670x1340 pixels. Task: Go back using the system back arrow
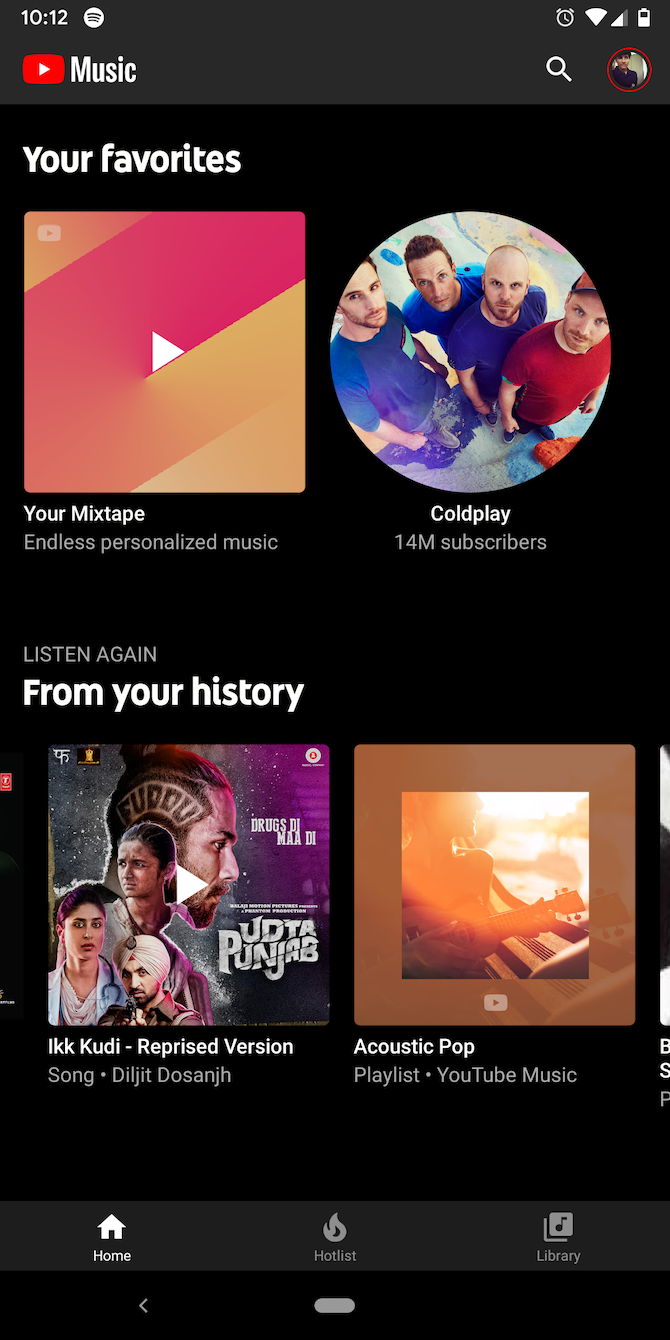pyautogui.click(x=143, y=1305)
